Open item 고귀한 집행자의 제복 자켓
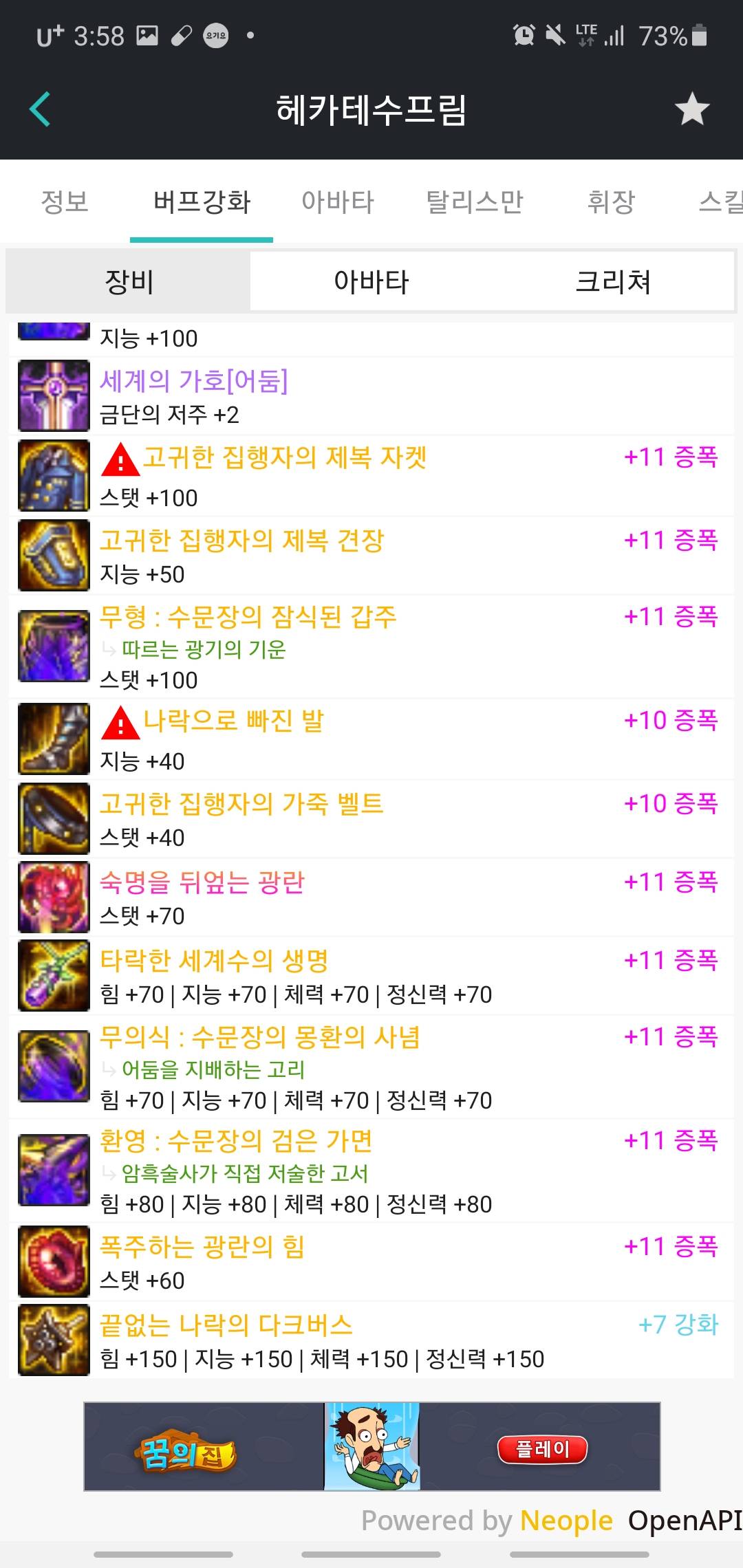Screen dimensions: 743x1568 371,476
